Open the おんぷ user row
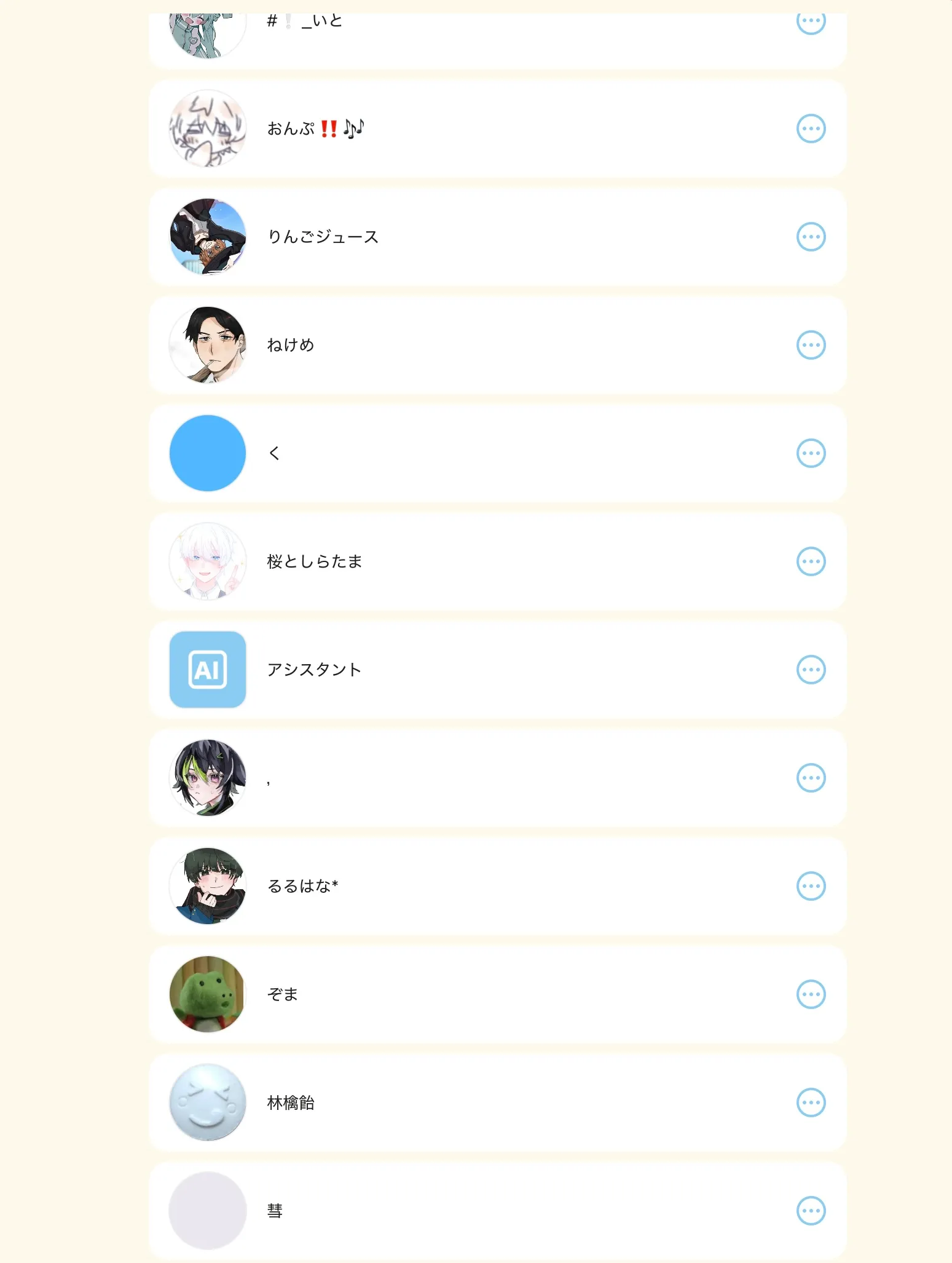Viewport: 952px width, 1263px height. coord(497,129)
